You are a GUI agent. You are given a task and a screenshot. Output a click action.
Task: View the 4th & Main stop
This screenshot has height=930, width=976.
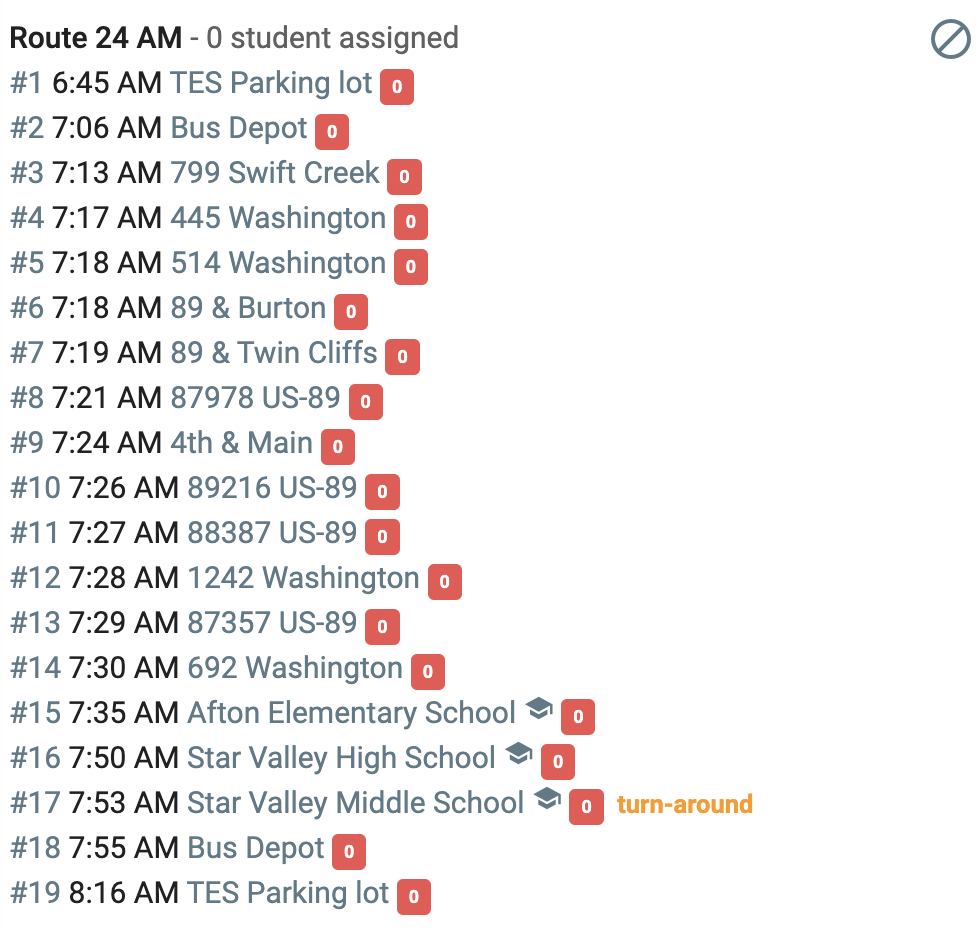click(x=241, y=443)
